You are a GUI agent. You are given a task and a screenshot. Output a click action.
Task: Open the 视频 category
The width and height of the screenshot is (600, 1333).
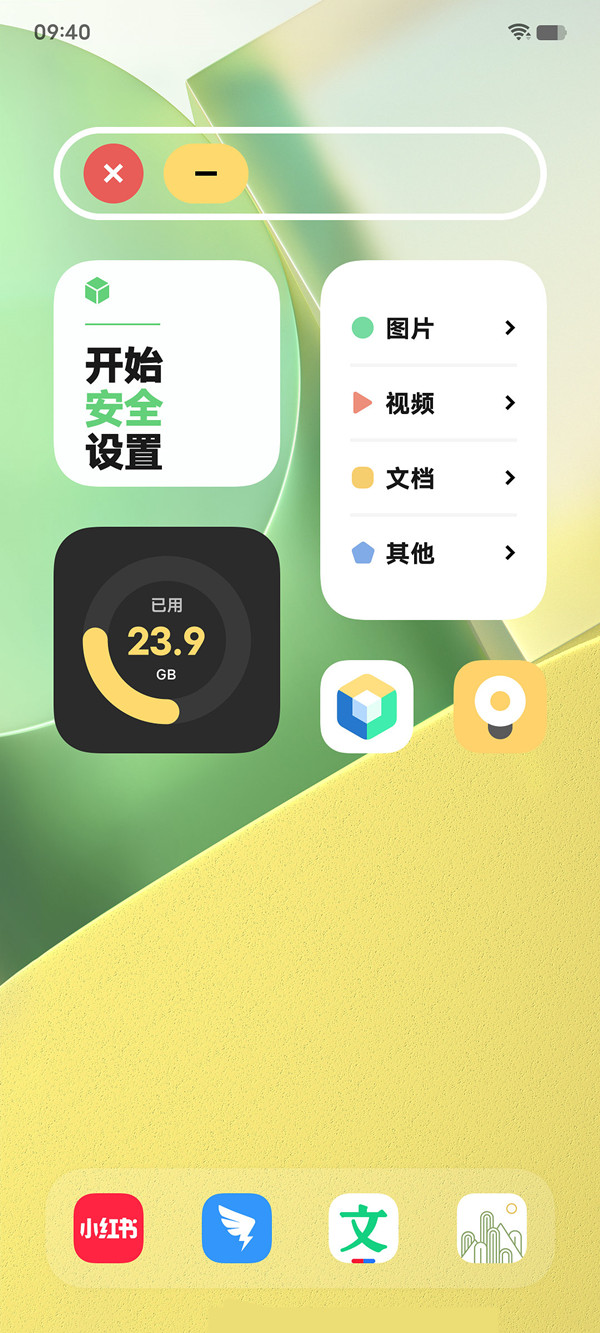[433, 403]
